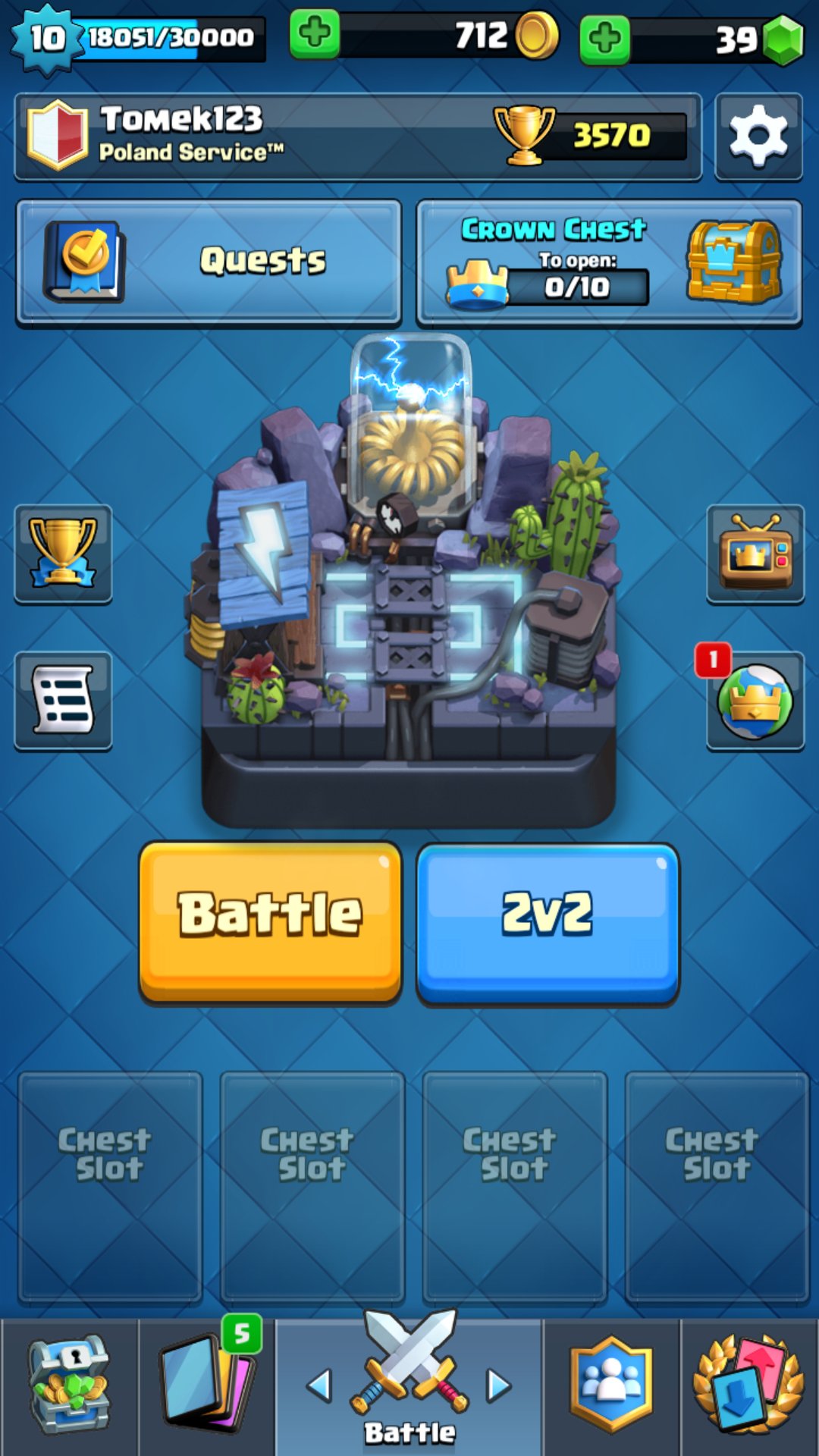Switch to the Tournaments tab
This screenshot has height=1456, width=819.
(749, 1387)
